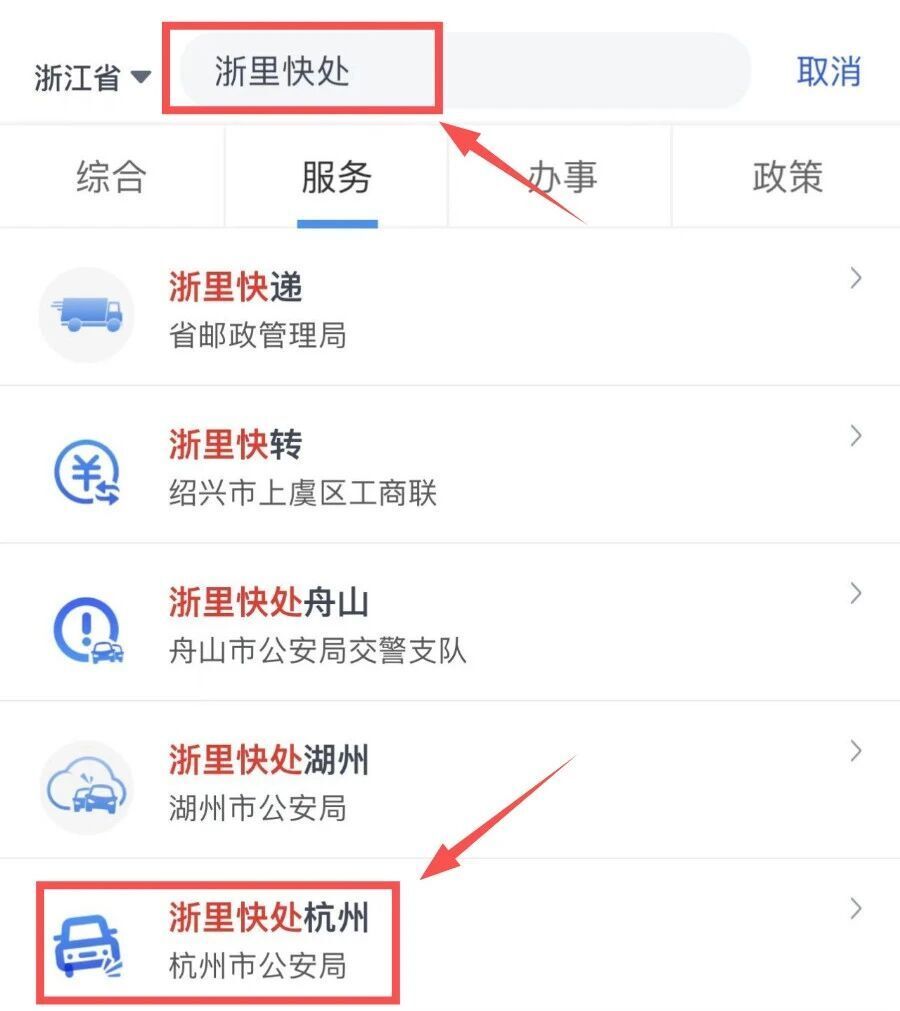This screenshot has height=1011, width=900.
Task: Click the chevron next to 浙里快处杭州
Action: click(855, 908)
